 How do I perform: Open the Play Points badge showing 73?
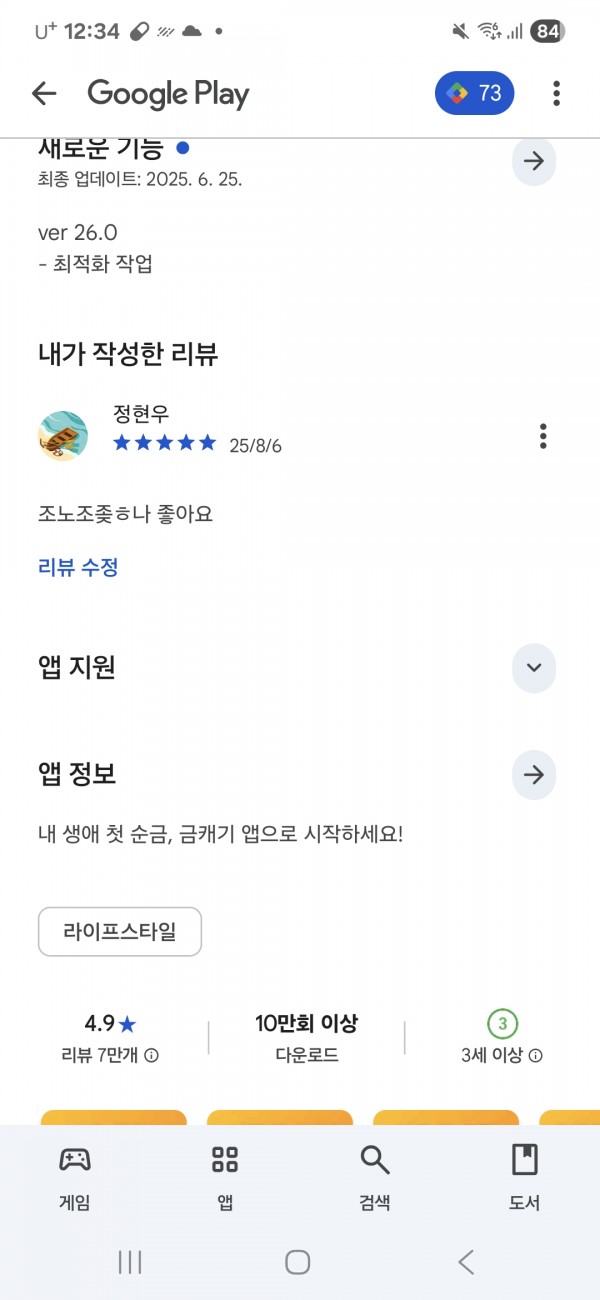[474, 94]
